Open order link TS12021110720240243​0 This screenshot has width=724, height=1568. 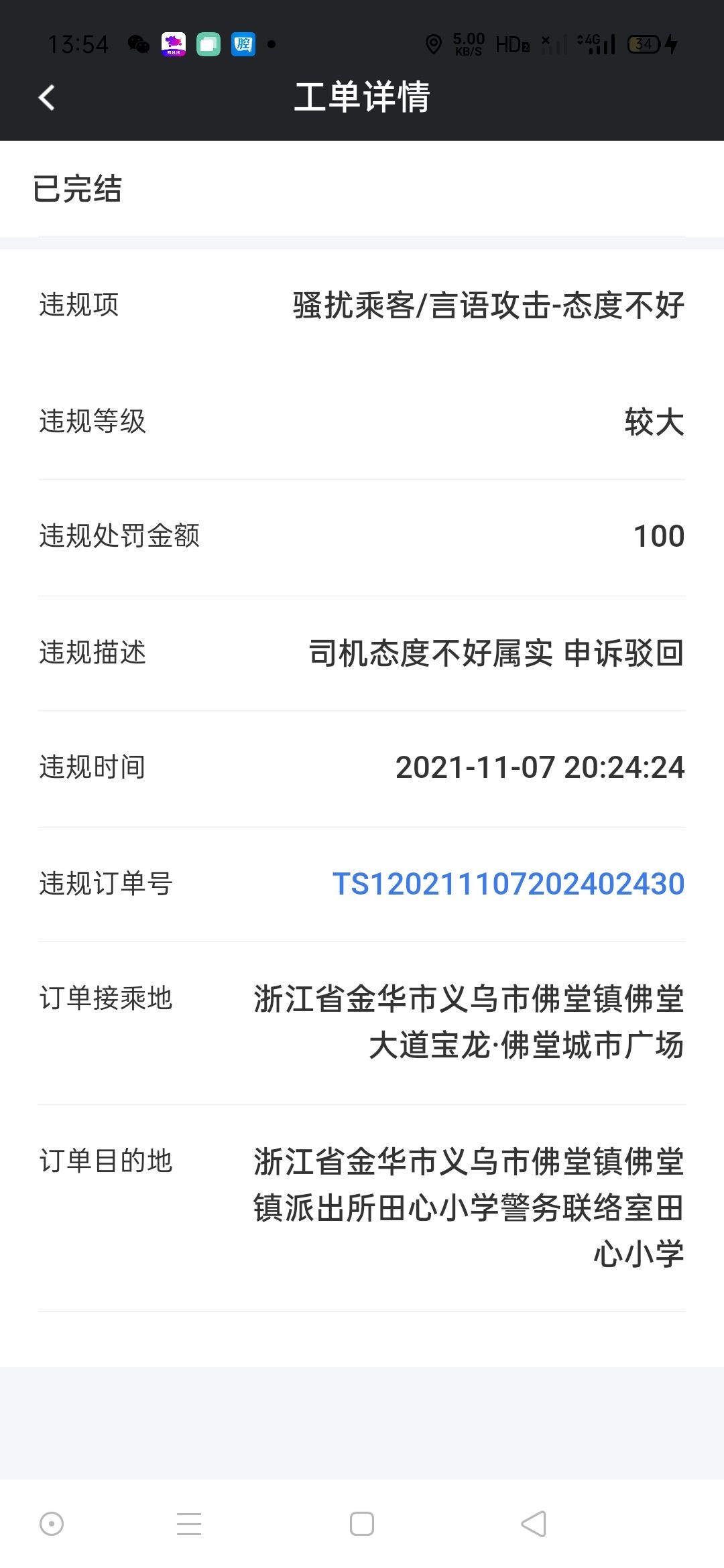[508, 883]
